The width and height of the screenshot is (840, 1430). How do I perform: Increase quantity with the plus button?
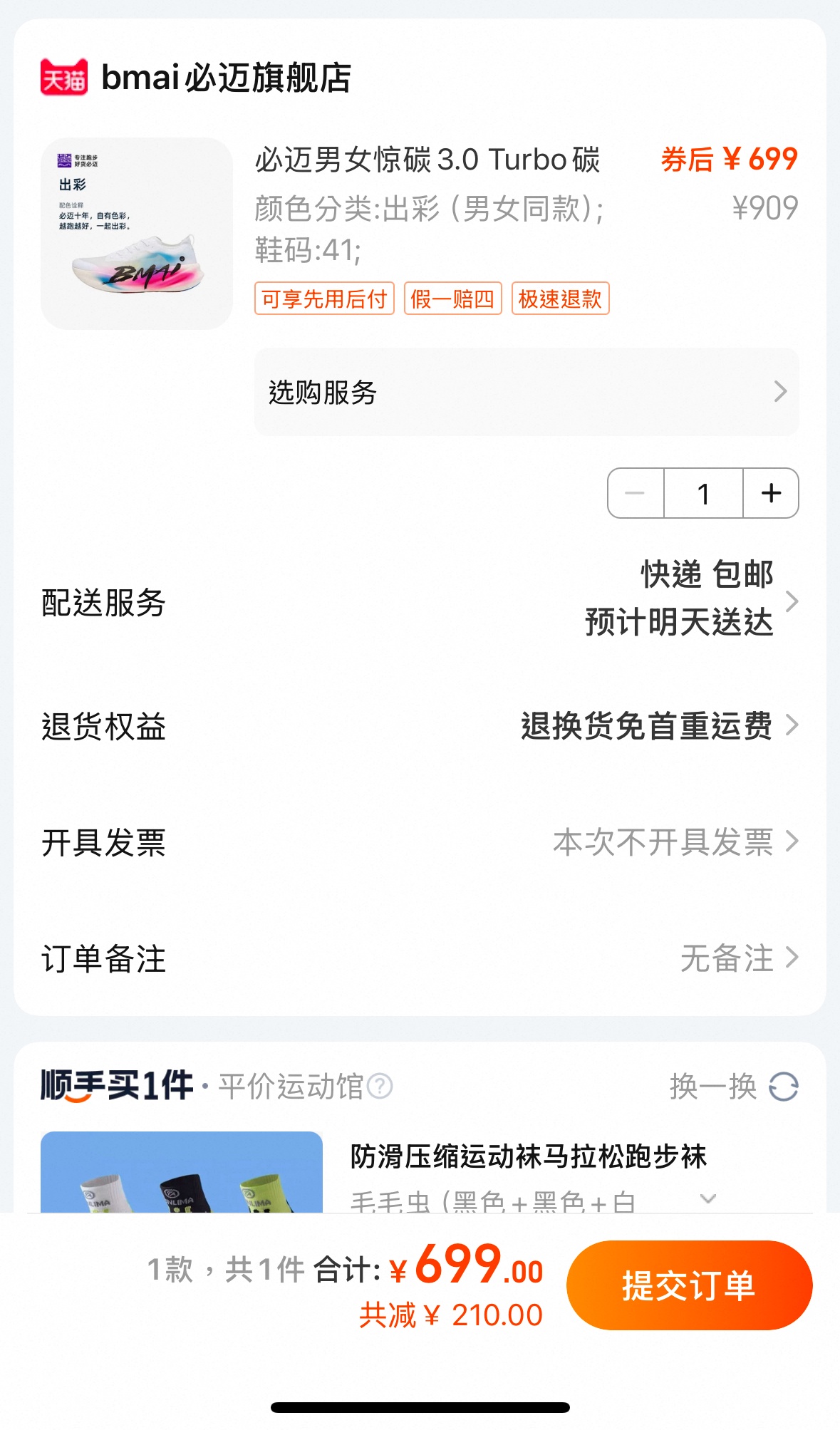(x=771, y=493)
